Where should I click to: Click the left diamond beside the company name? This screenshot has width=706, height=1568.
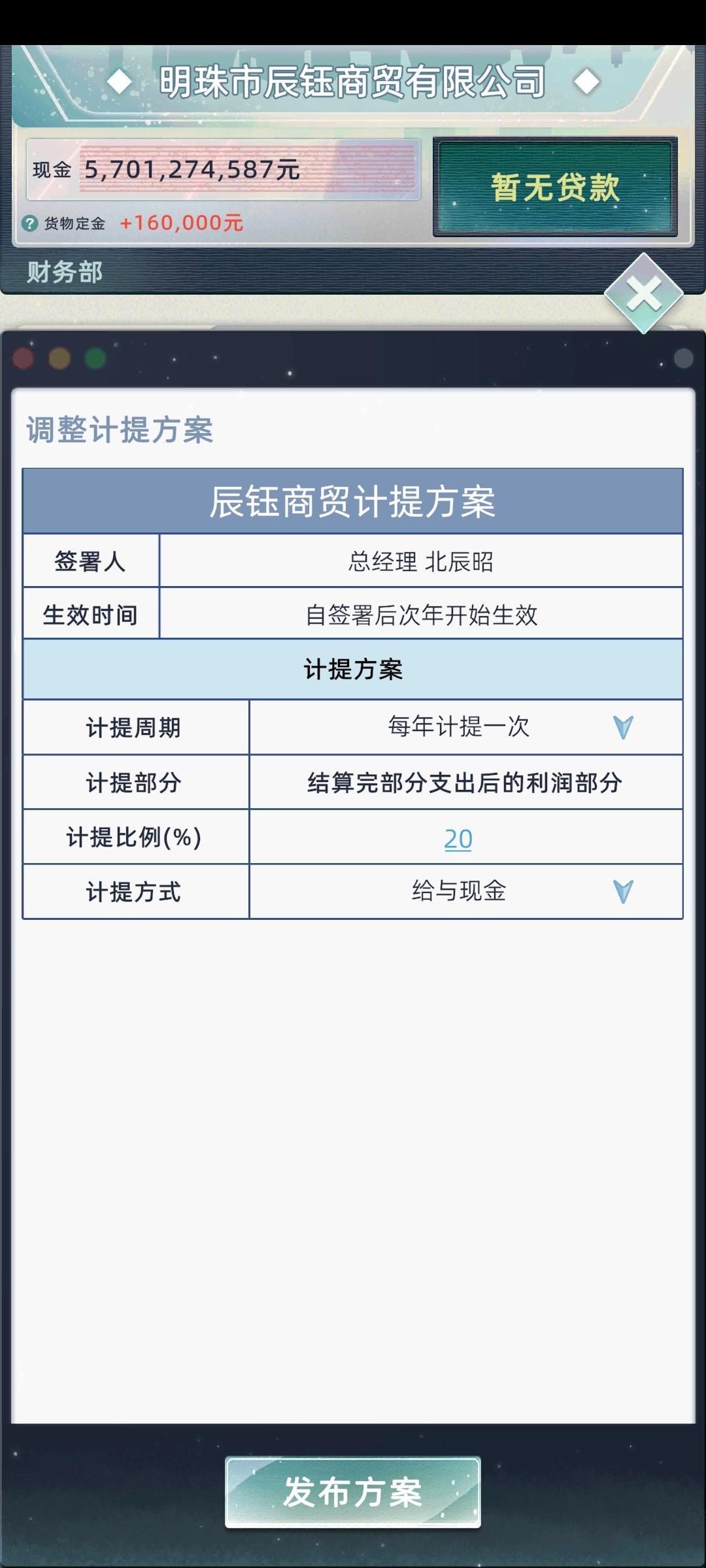coord(118,81)
